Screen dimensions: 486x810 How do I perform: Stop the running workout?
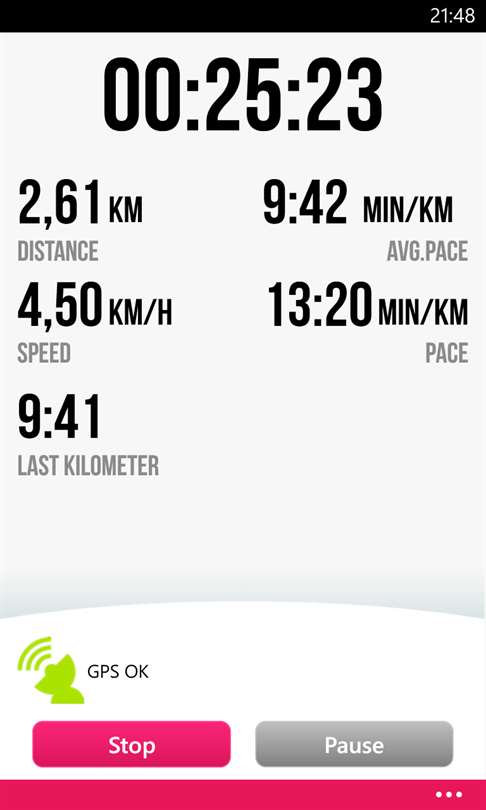click(131, 744)
